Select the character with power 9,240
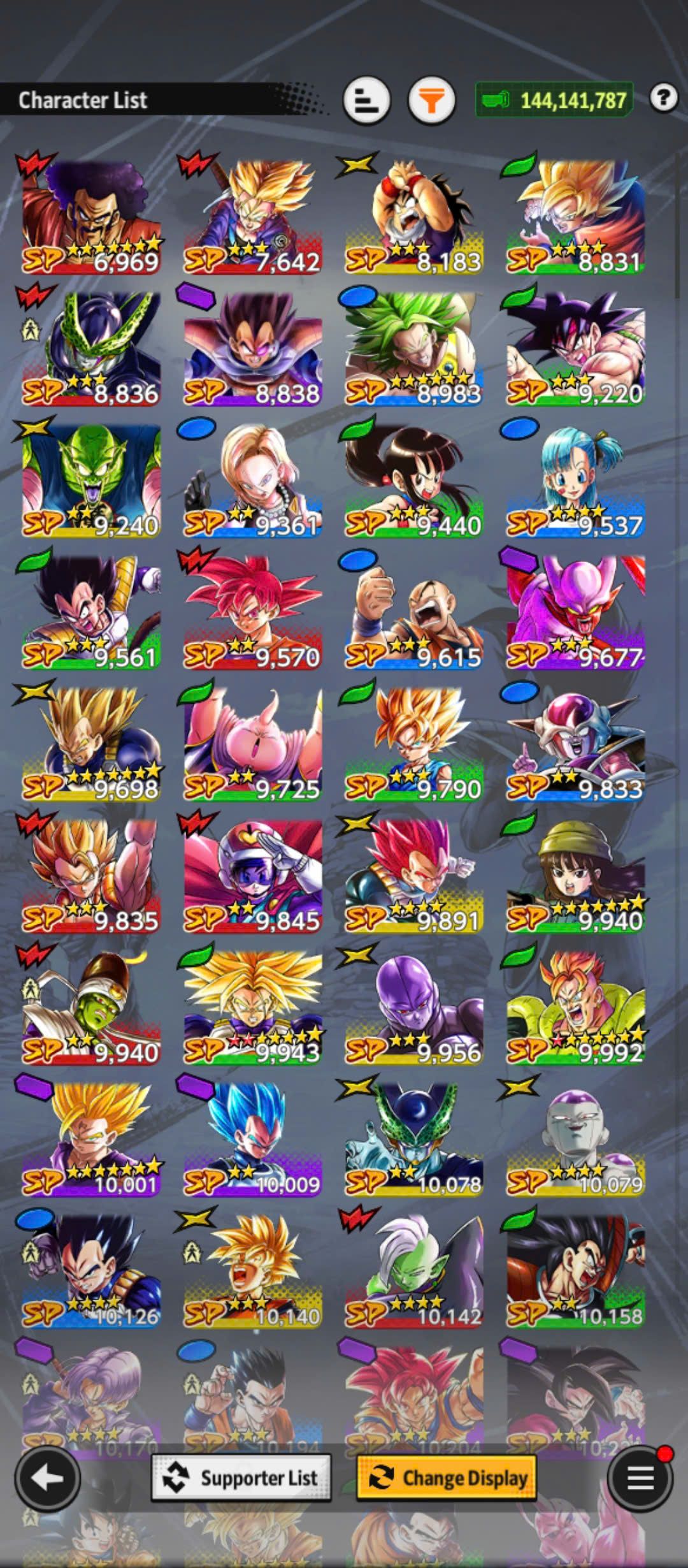Image resolution: width=688 pixels, height=1568 pixels. (91, 481)
